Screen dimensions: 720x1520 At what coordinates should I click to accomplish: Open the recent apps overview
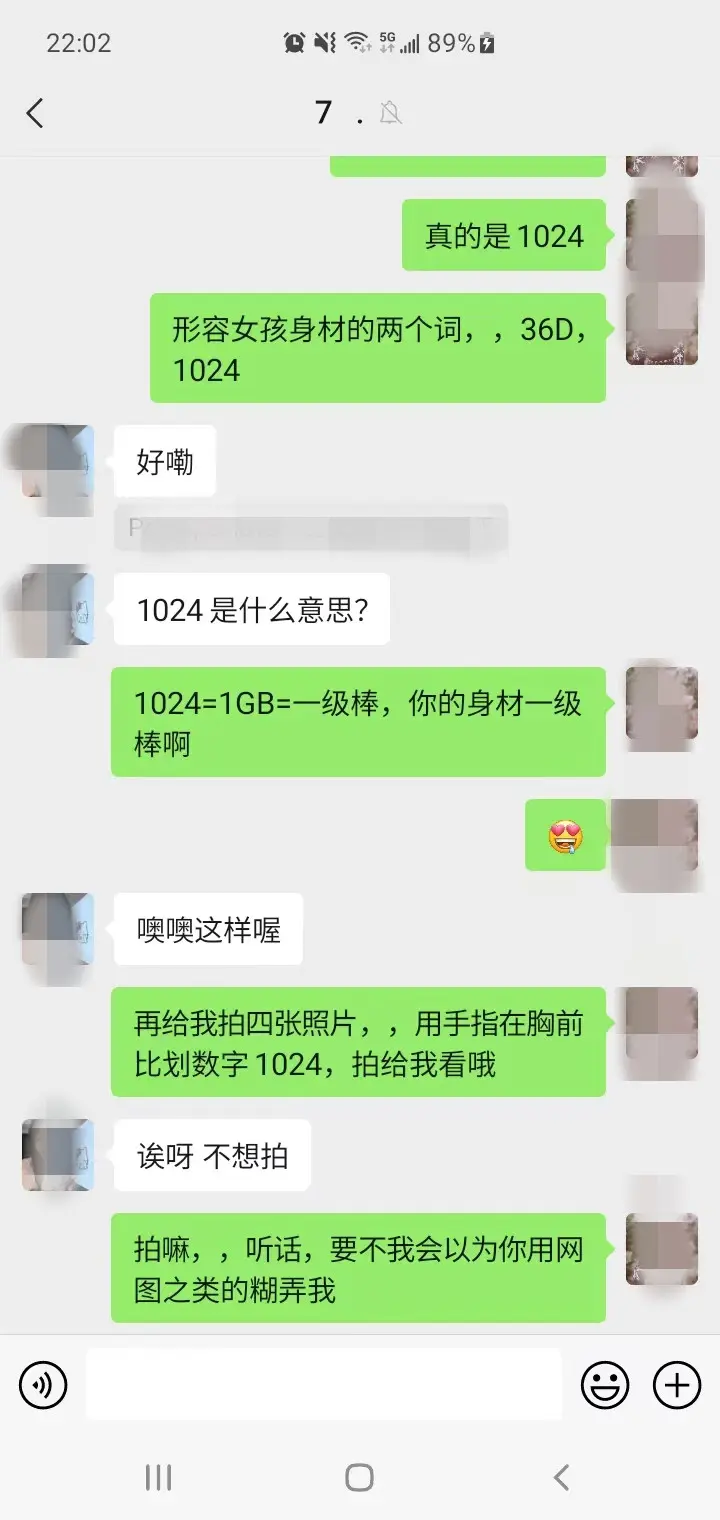[x=158, y=1477]
